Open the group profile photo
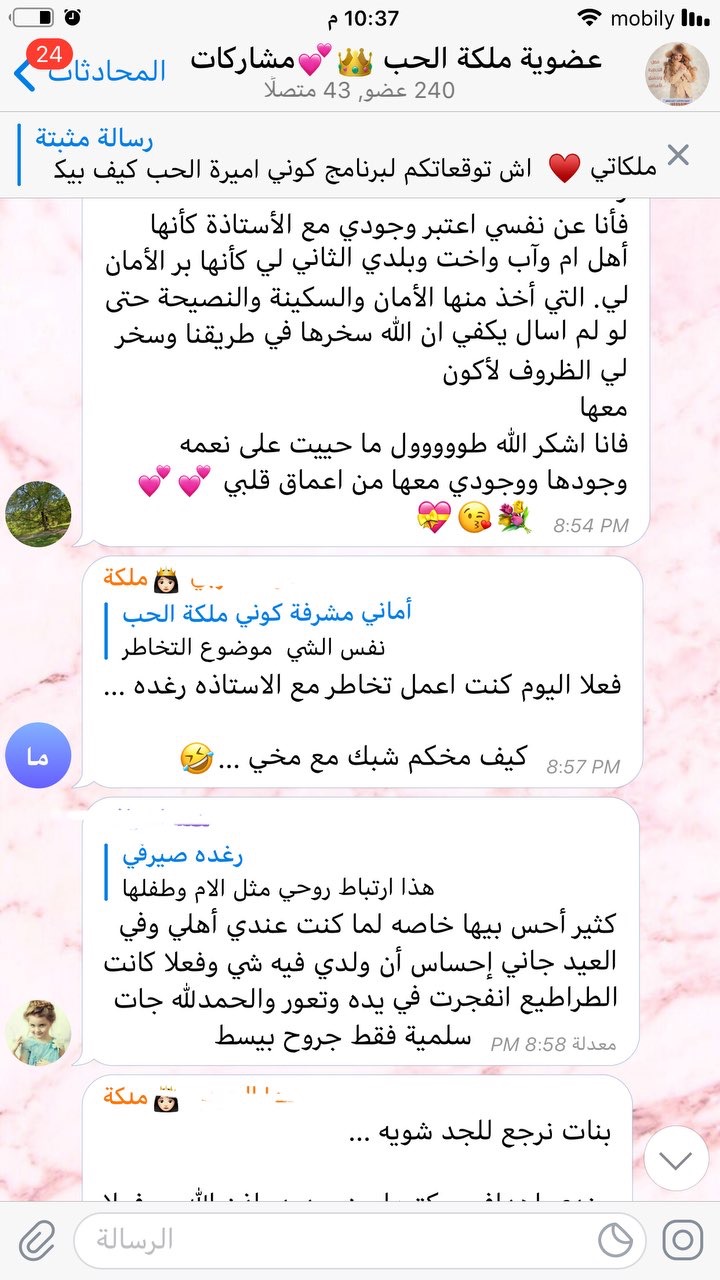The image size is (720, 1280). coord(677,74)
